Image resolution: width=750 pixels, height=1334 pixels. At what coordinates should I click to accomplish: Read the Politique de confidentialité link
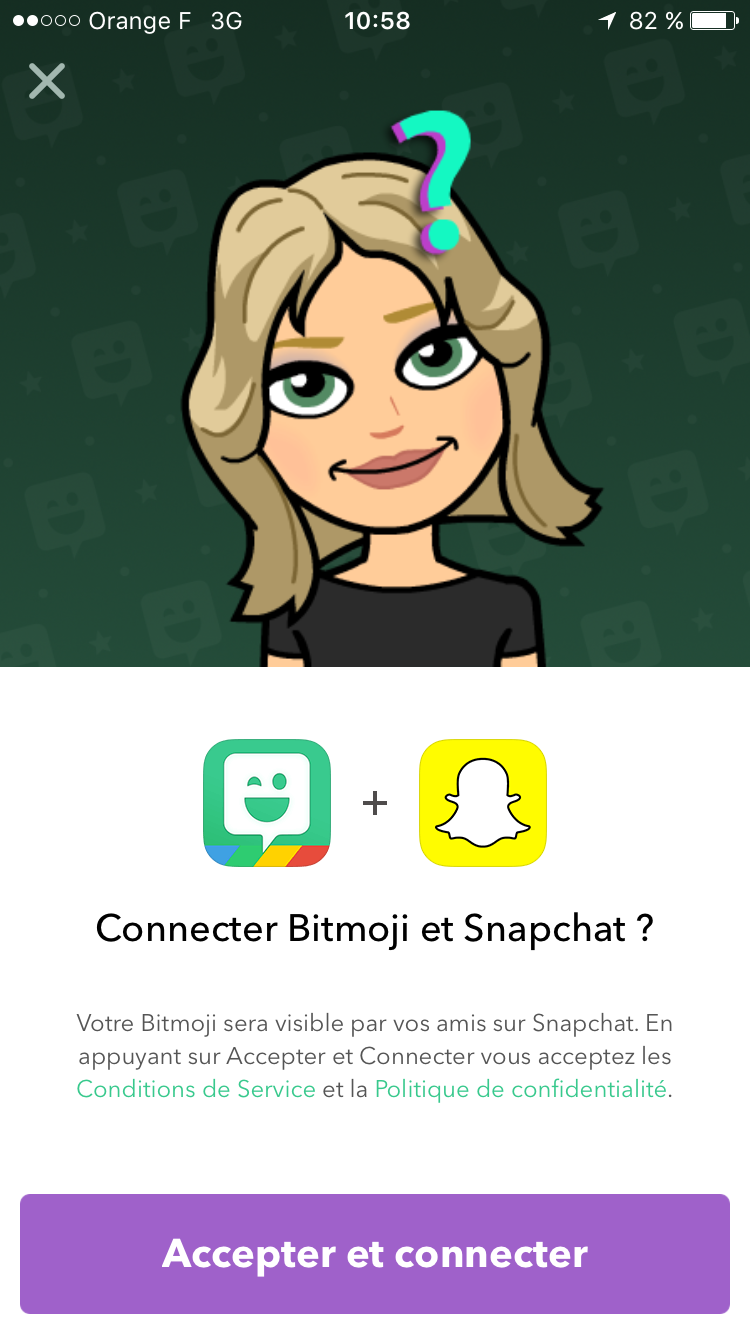click(x=520, y=1089)
